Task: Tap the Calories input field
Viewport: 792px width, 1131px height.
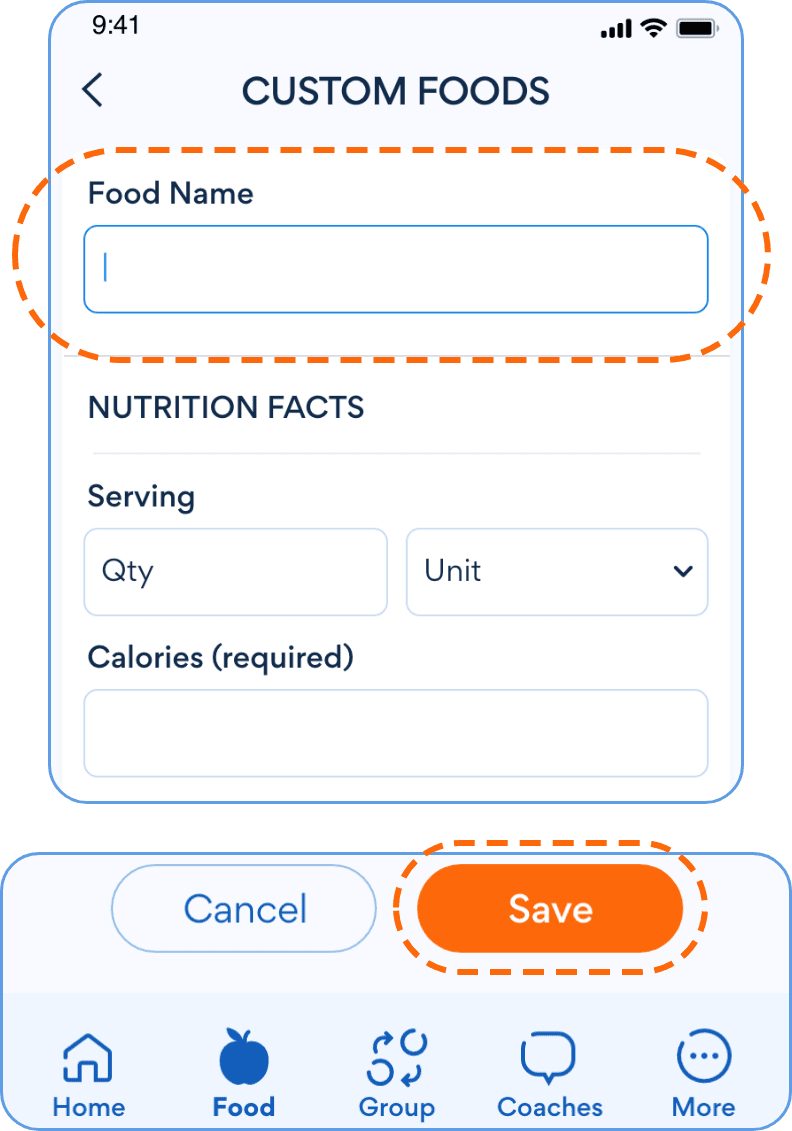Action: point(395,733)
